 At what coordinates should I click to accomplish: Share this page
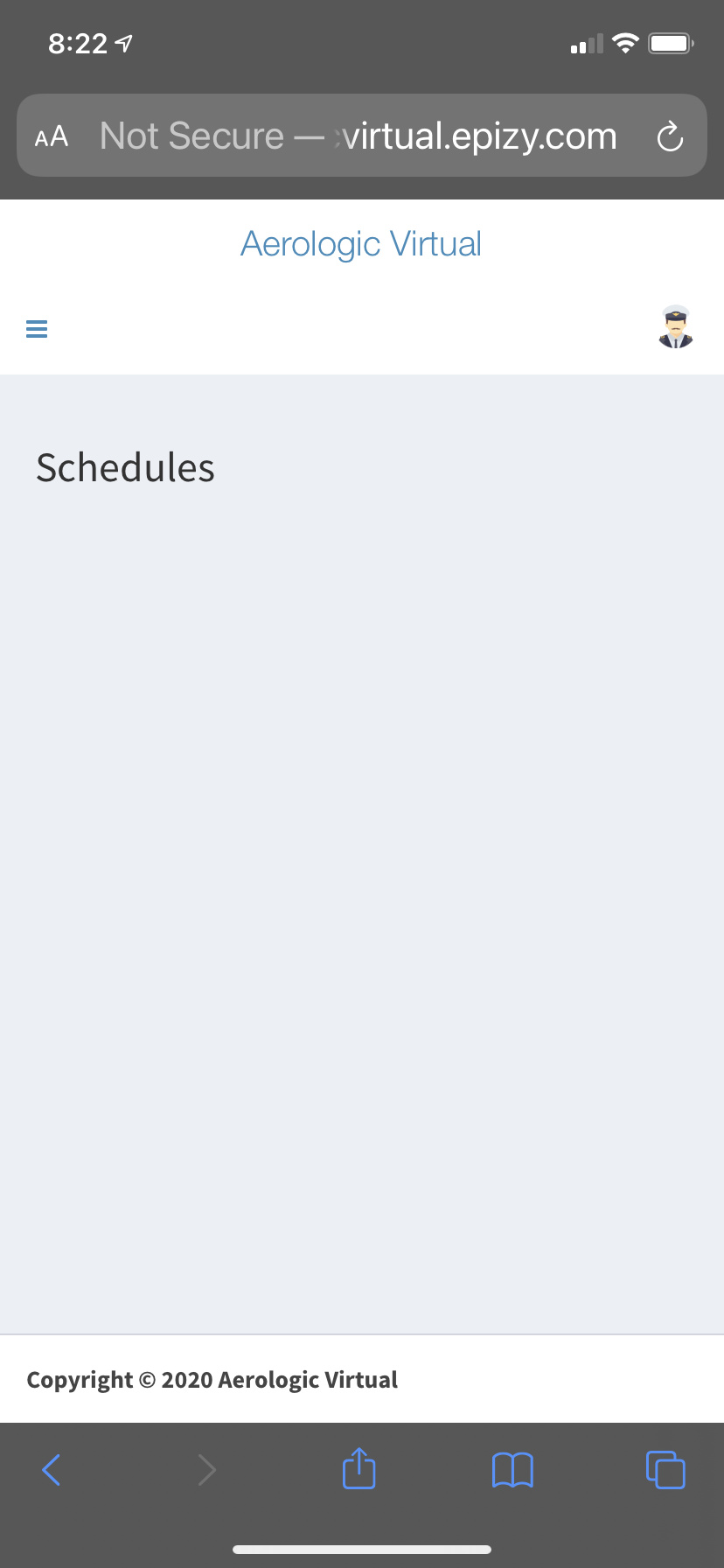pos(359,1468)
